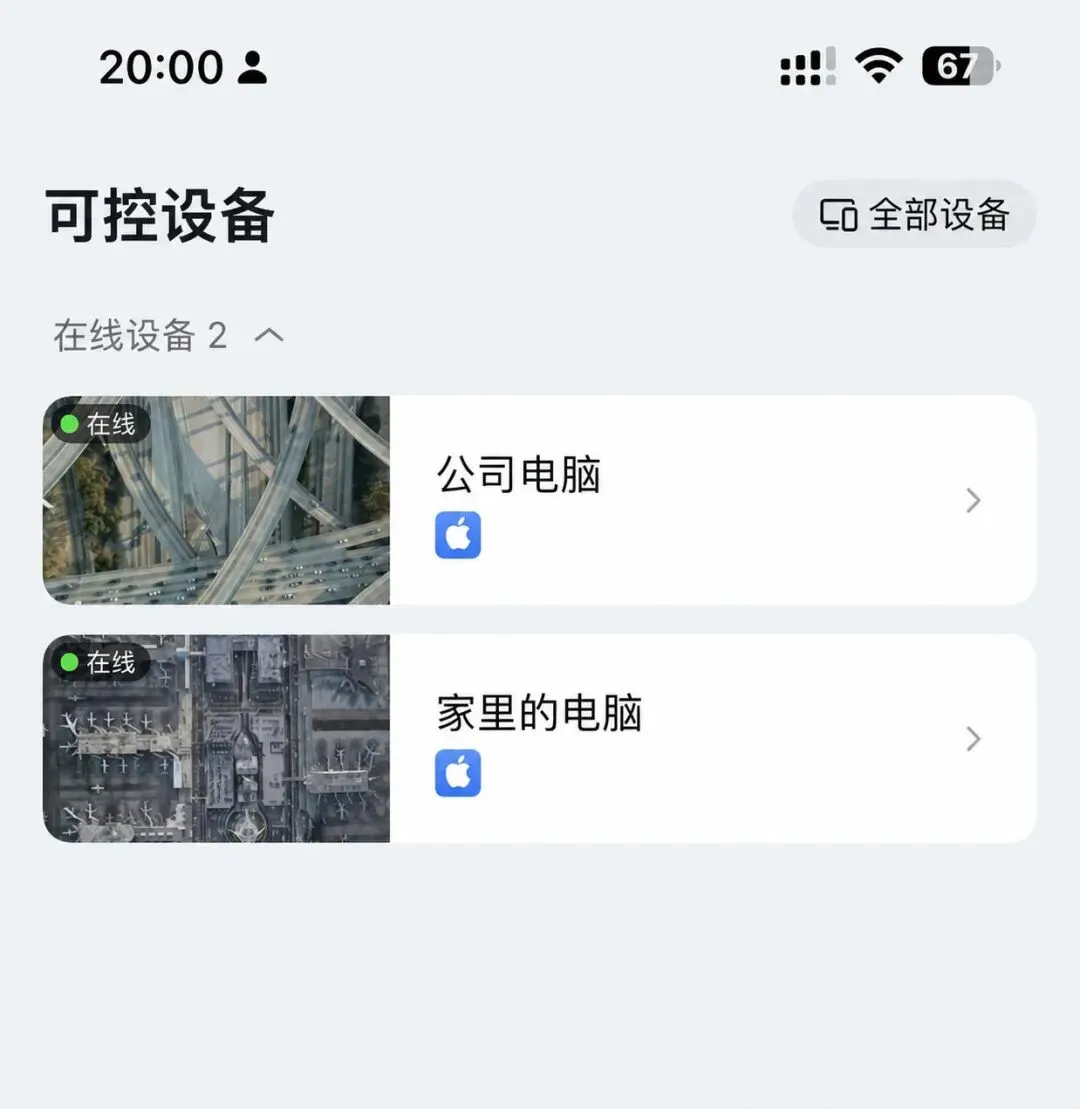This screenshot has height=1109, width=1080.
Task: Open the 公司电脑 device card
Action: [540, 500]
